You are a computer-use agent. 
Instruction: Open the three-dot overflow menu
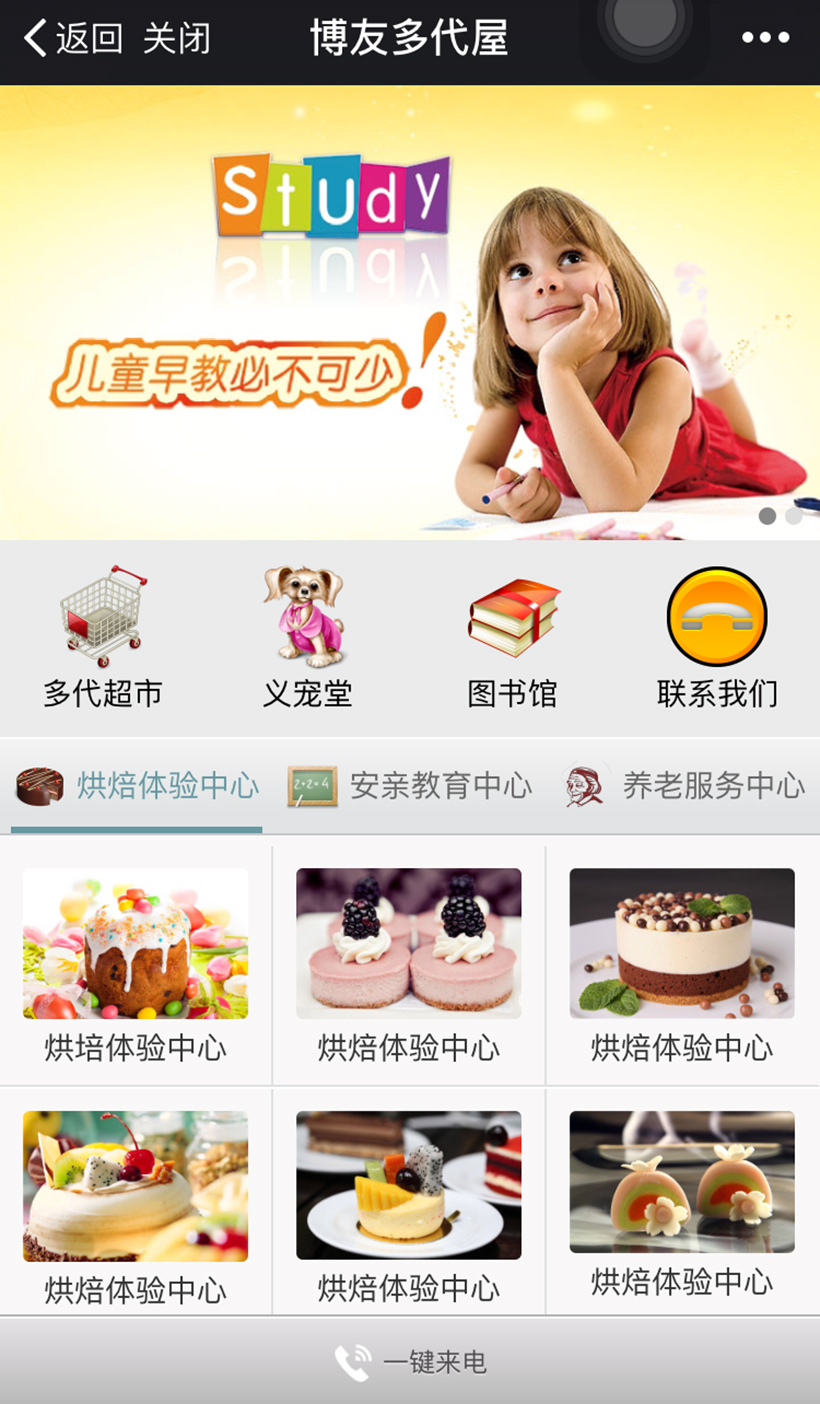765,38
